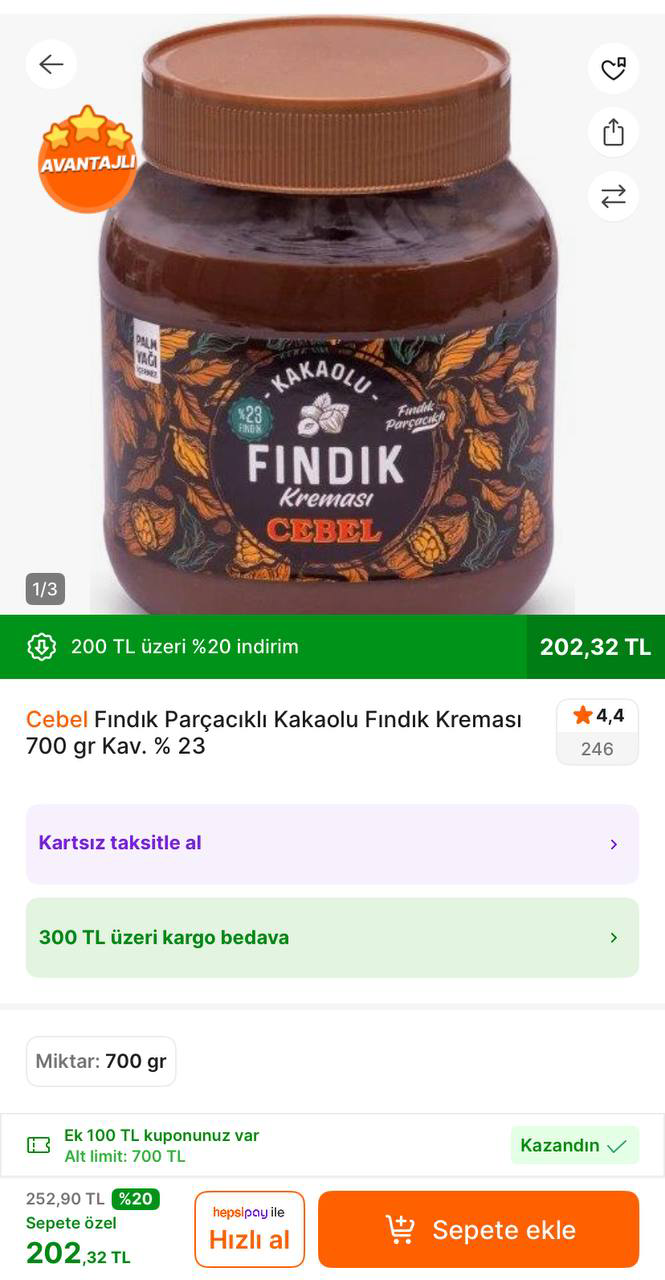View 300 TL üzeri kargo bedava details
Image resolution: width=665 pixels, height=1280 pixels.
click(332, 938)
